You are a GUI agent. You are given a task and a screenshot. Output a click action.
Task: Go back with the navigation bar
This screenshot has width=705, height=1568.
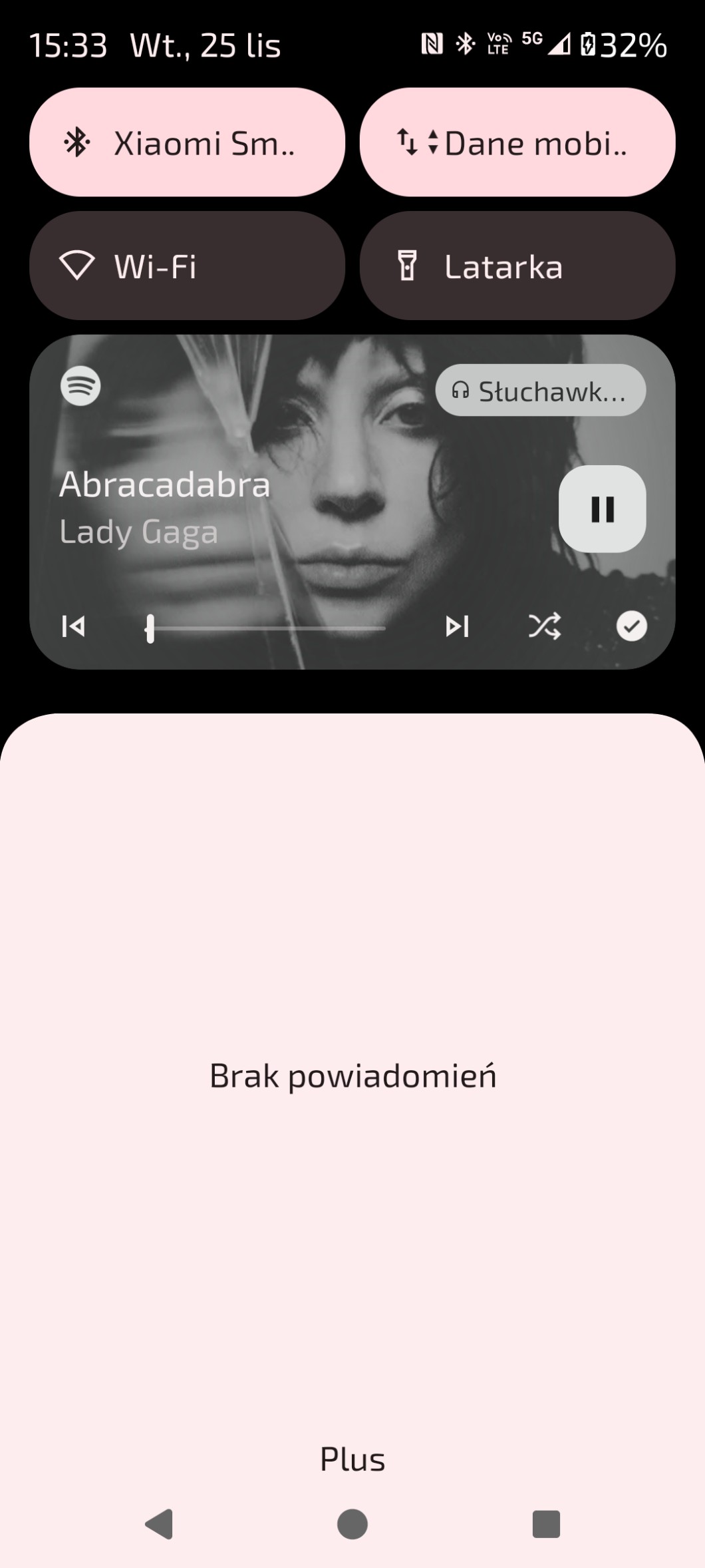point(160,1524)
